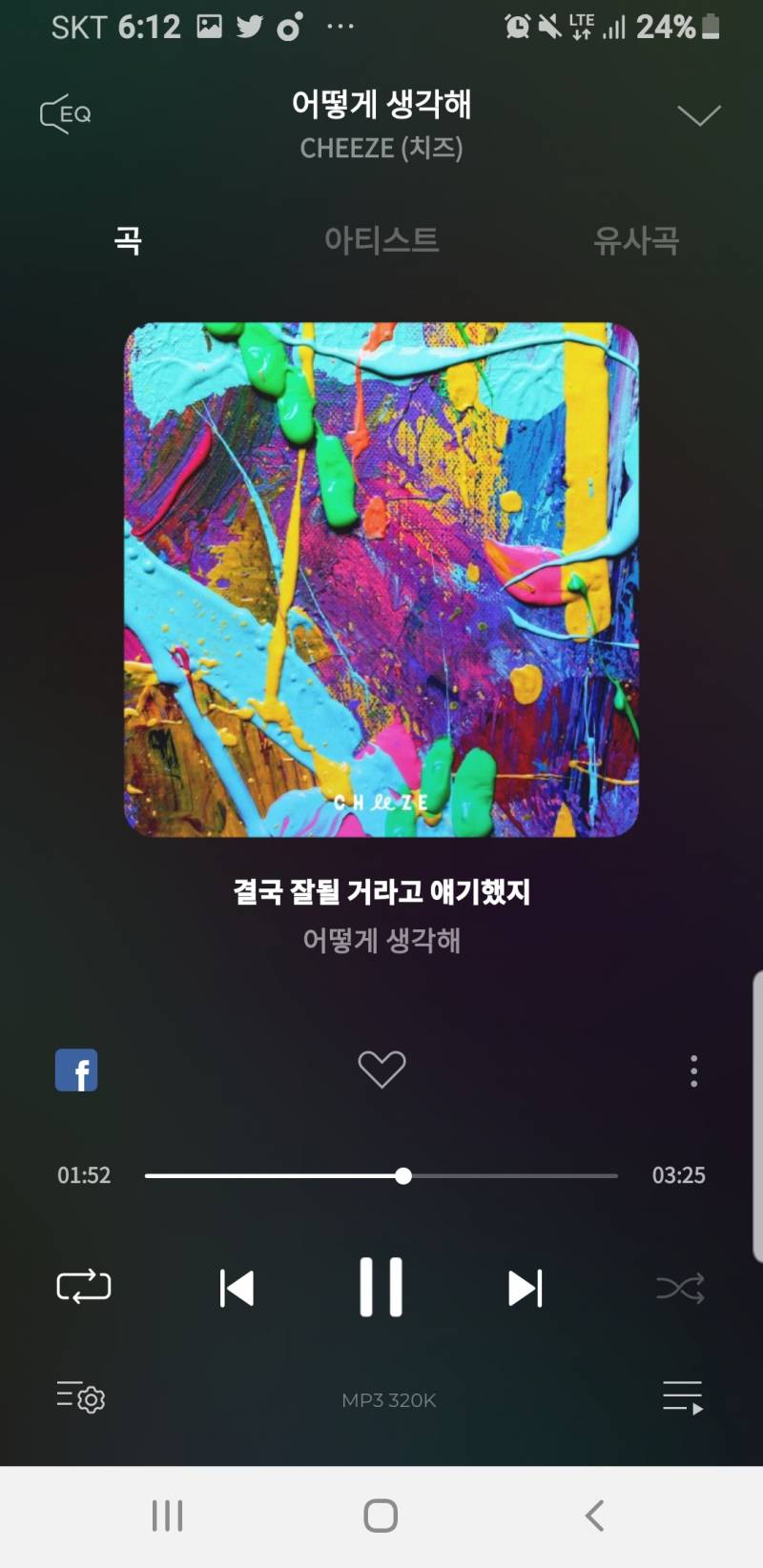Tap the song title 어떻게 생각해 header

click(381, 106)
